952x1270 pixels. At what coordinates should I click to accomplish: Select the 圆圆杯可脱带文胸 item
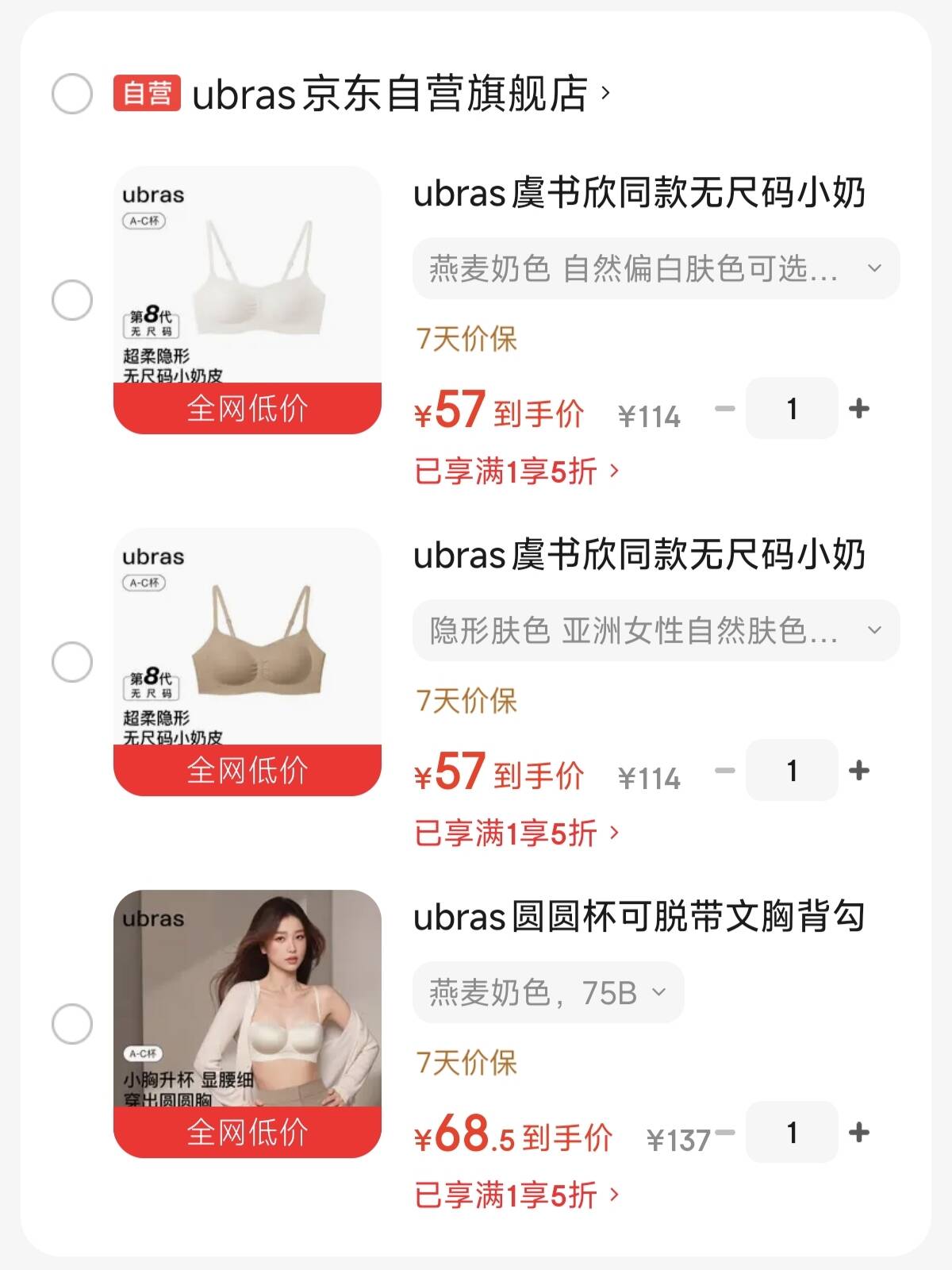(x=72, y=1024)
